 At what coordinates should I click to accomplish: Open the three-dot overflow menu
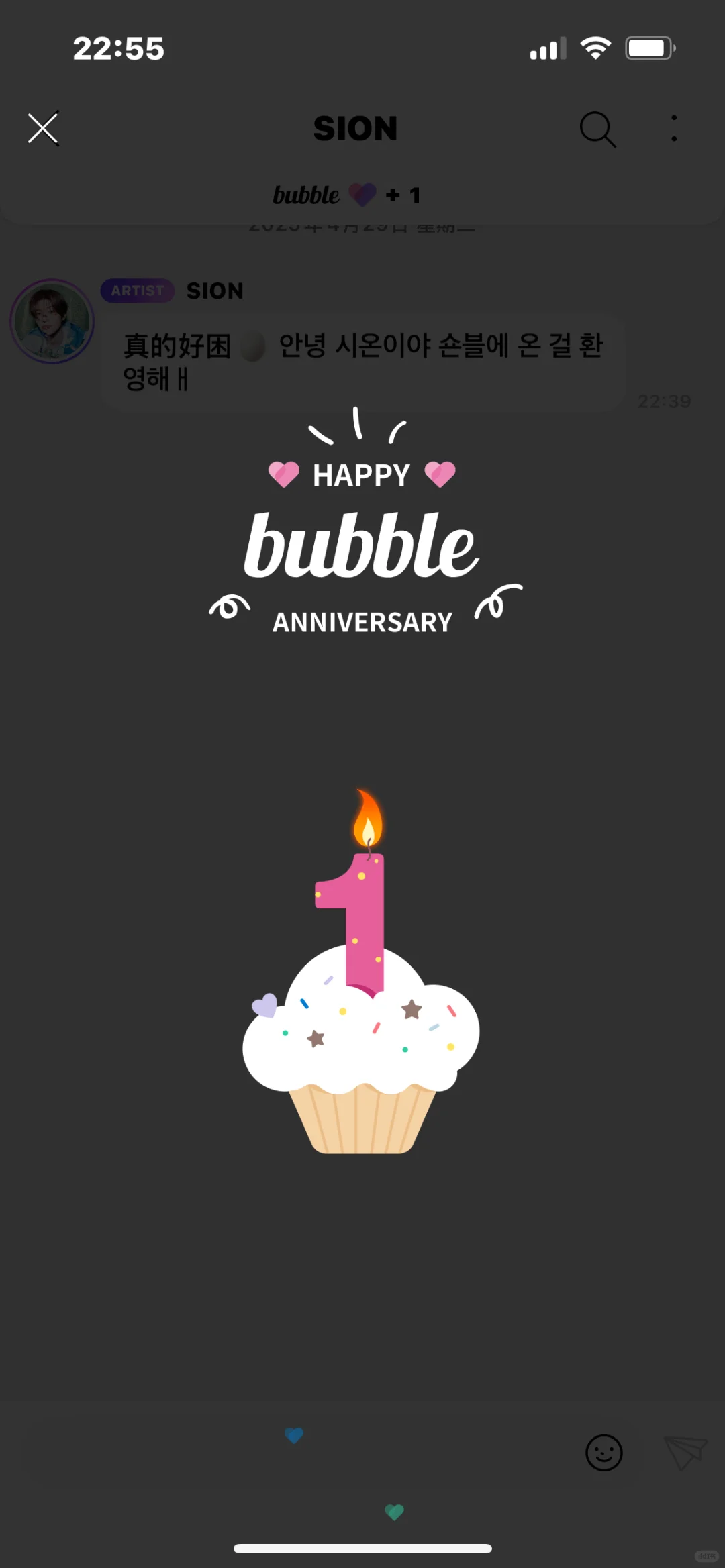pyautogui.click(x=673, y=128)
